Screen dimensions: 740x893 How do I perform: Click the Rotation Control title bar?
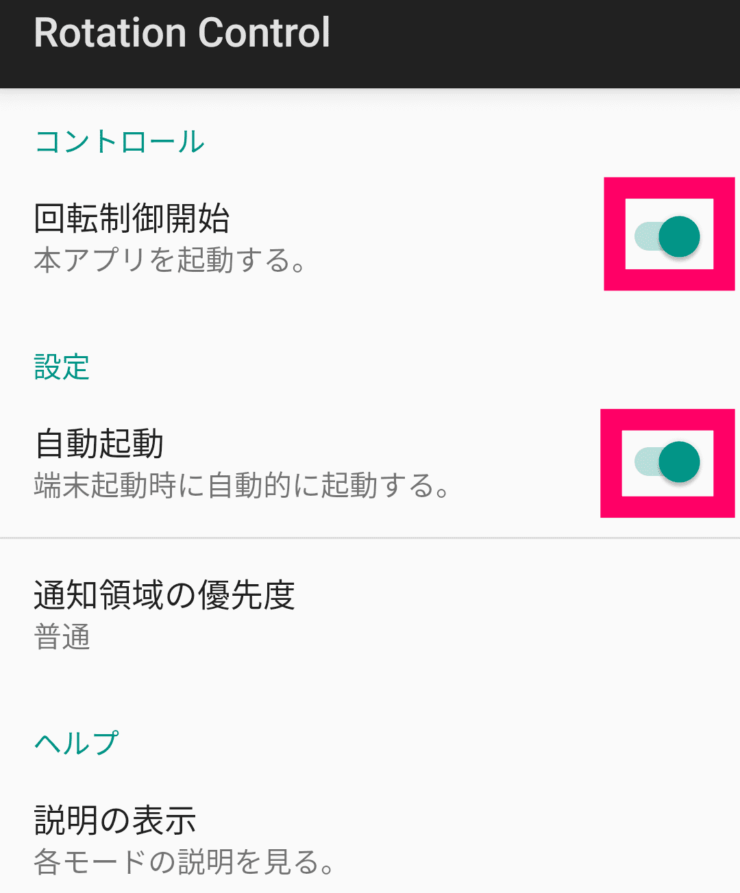tap(183, 34)
